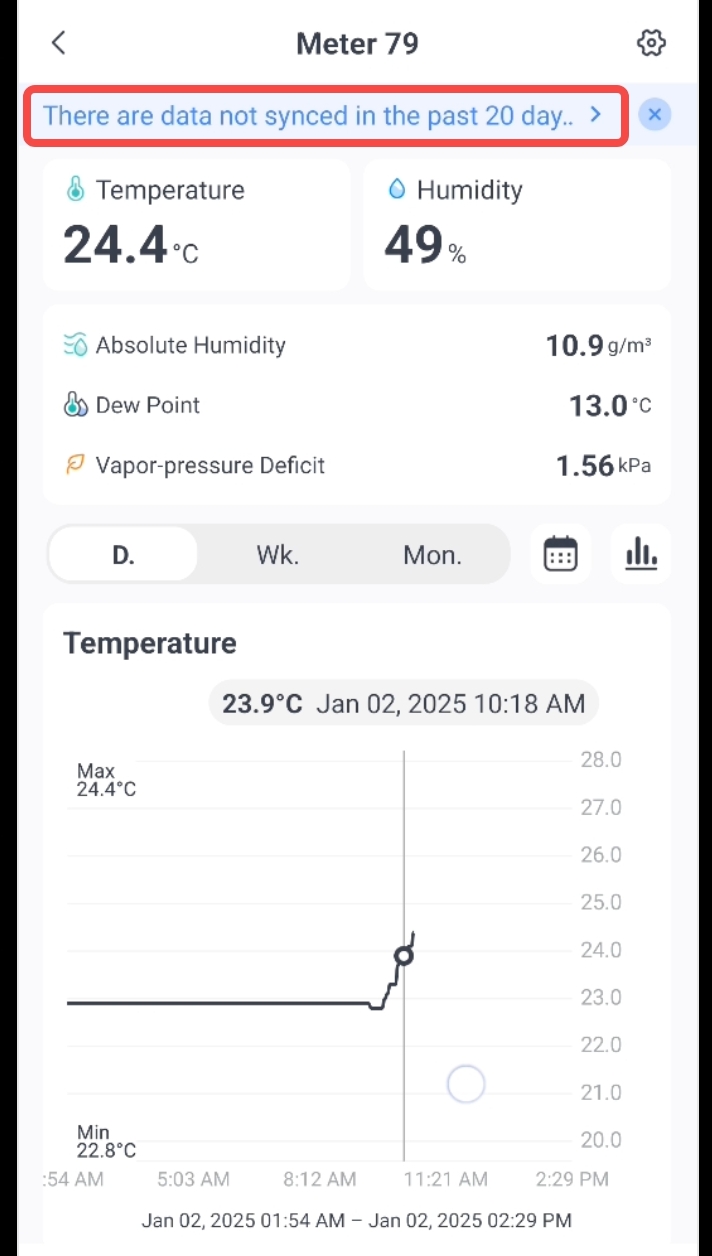Select the D. daily view
The image size is (712, 1256).
click(123, 555)
